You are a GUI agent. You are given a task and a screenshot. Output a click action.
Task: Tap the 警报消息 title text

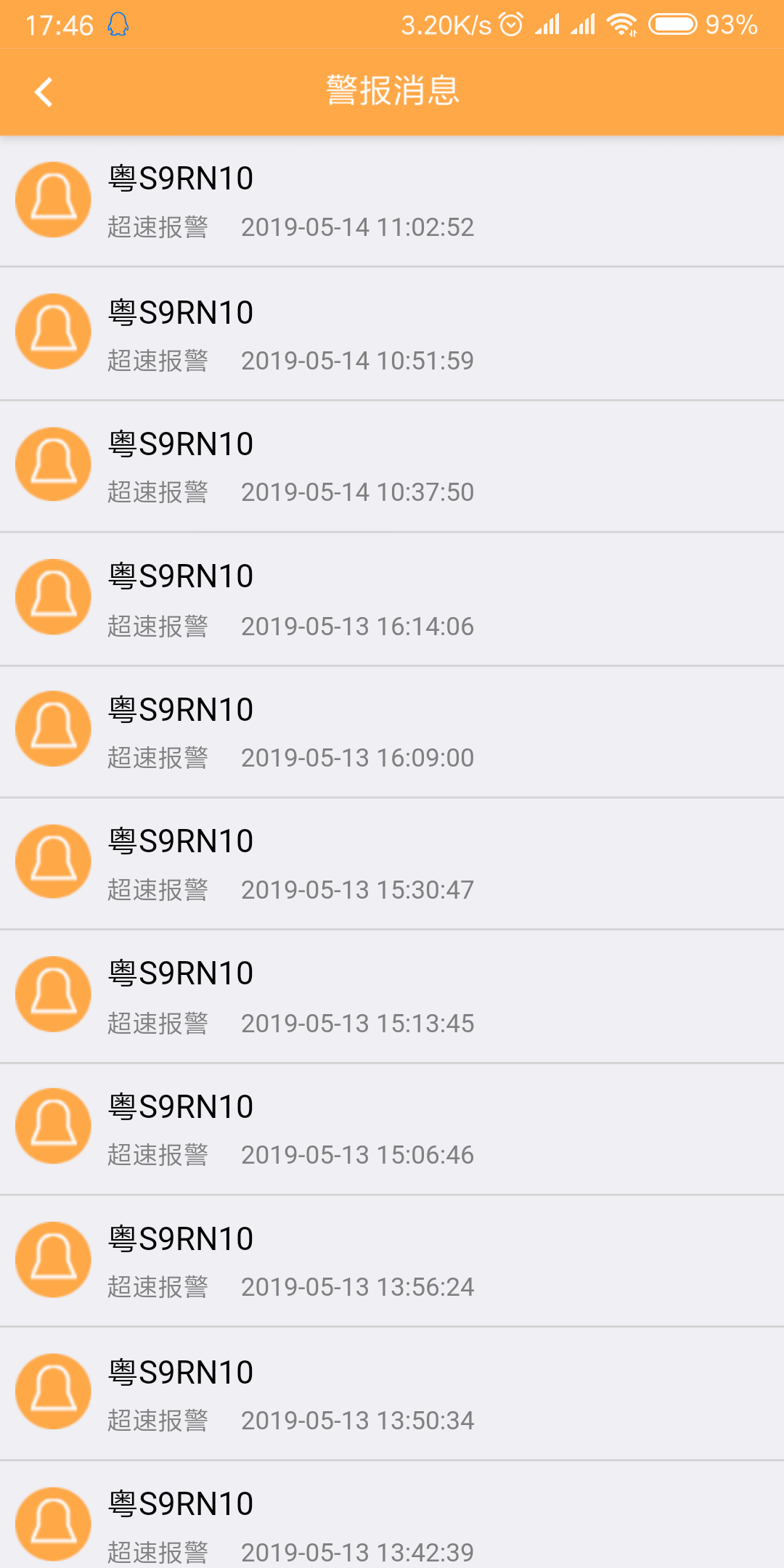pos(392,91)
